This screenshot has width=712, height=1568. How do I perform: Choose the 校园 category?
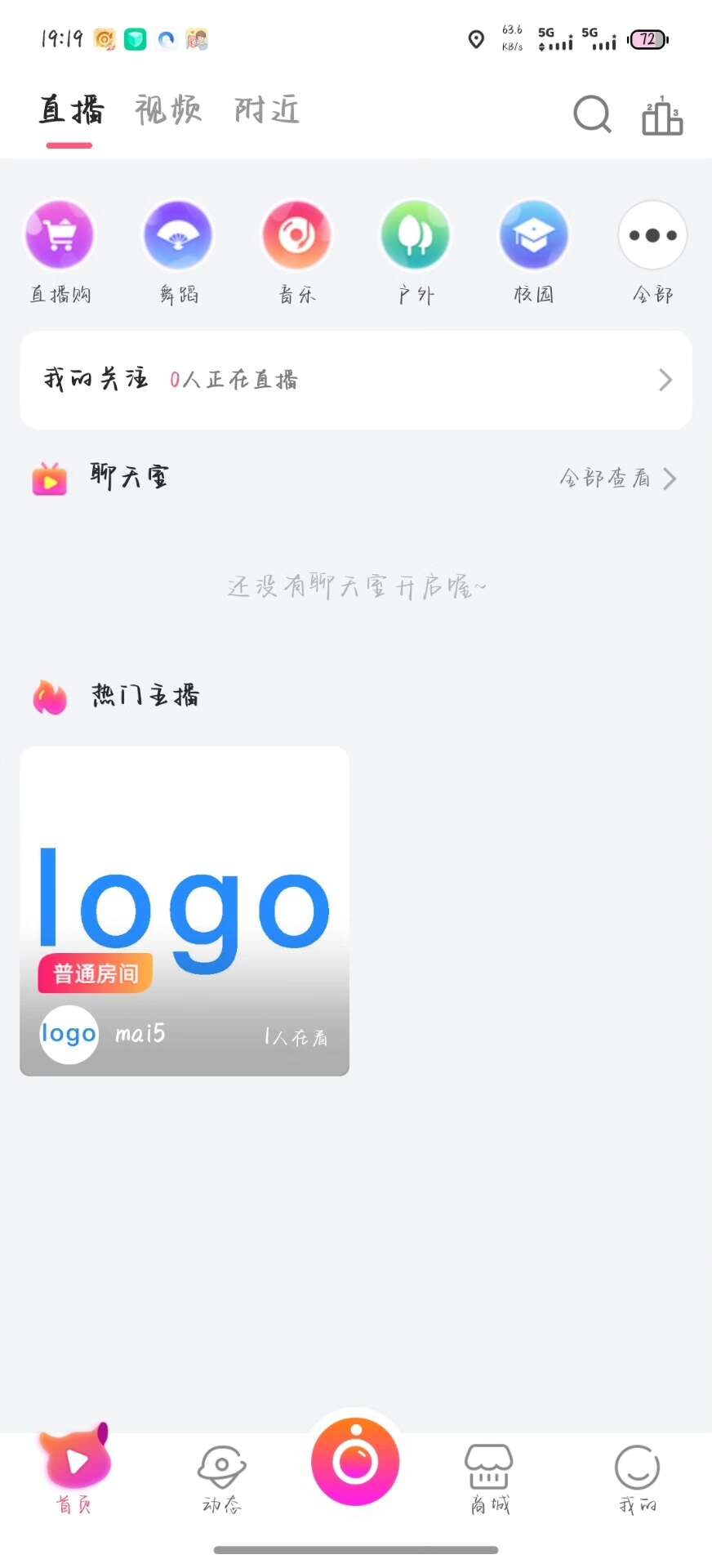534,236
